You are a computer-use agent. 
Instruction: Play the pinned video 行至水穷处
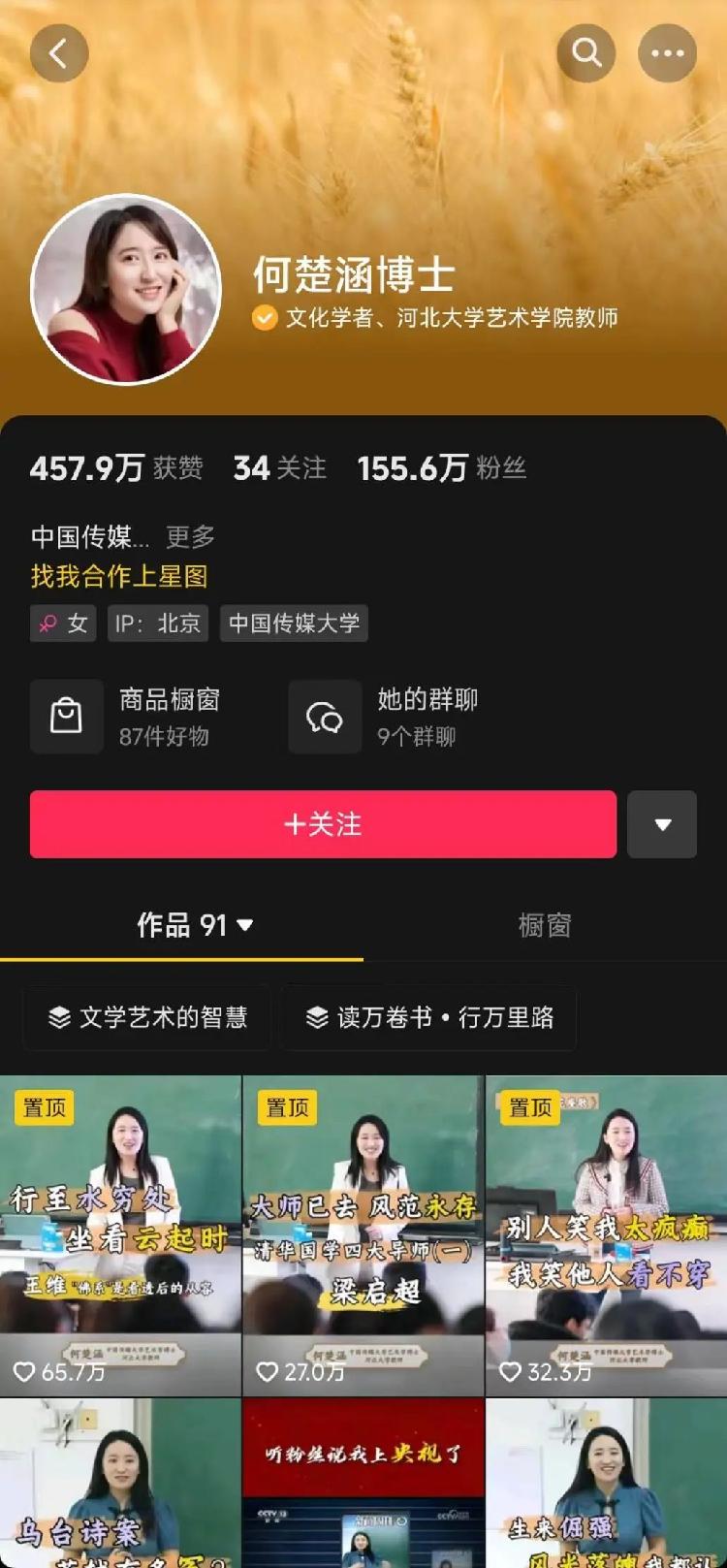click(x=120, y=1235)
